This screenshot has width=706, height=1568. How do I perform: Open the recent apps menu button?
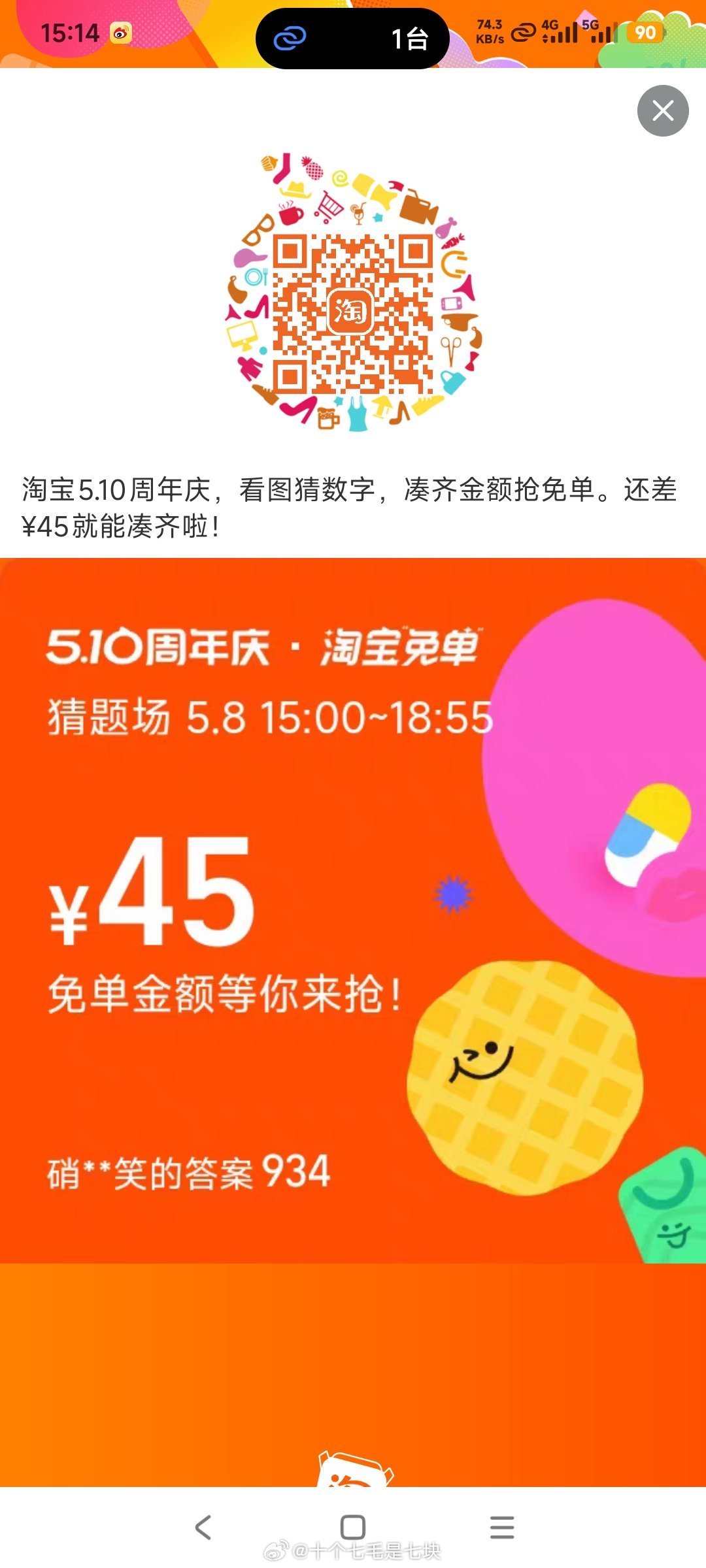tap(502, 1527)
